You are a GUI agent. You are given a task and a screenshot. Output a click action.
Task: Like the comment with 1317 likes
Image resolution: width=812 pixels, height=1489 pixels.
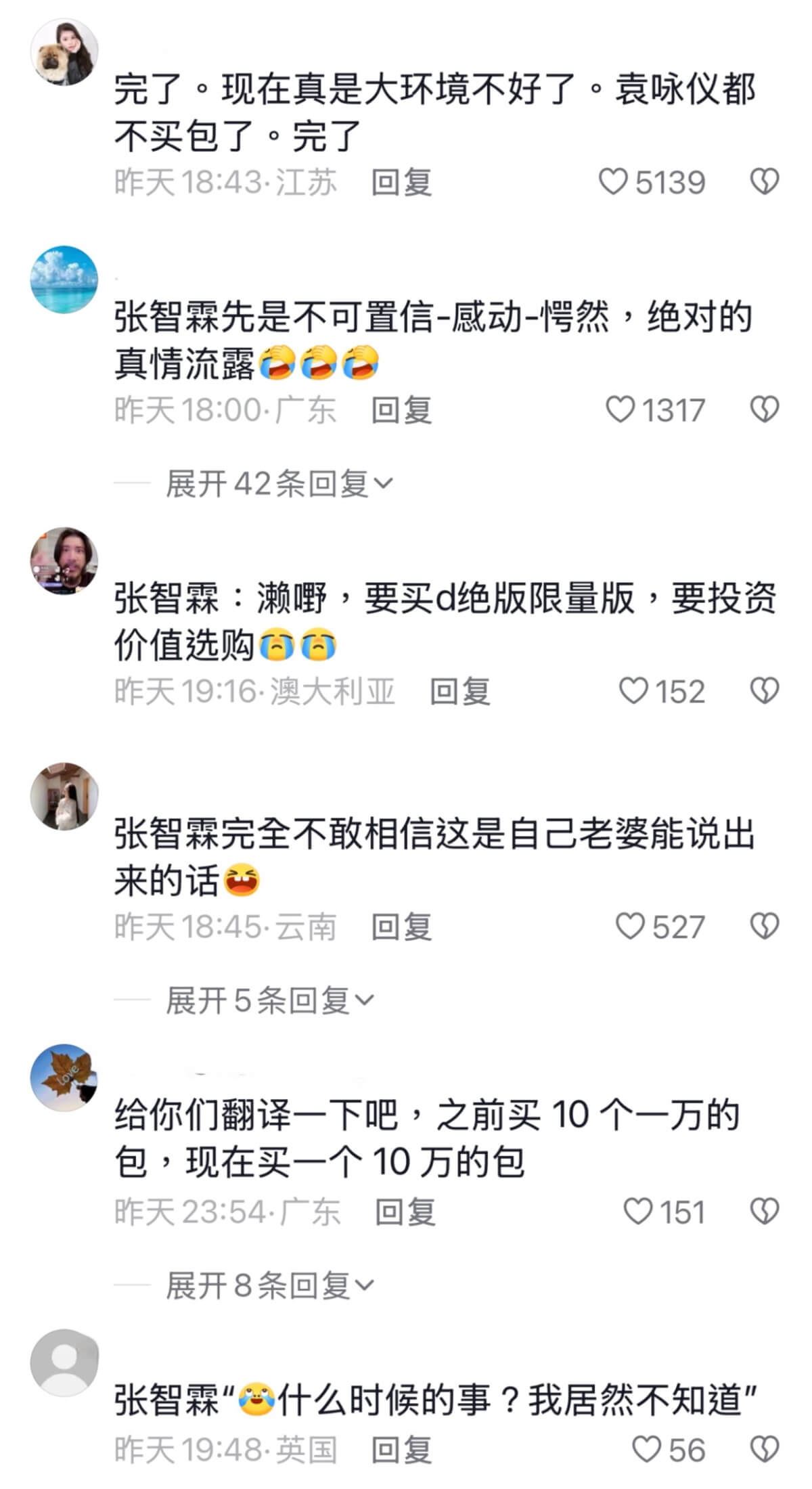[x=620, y=409]
